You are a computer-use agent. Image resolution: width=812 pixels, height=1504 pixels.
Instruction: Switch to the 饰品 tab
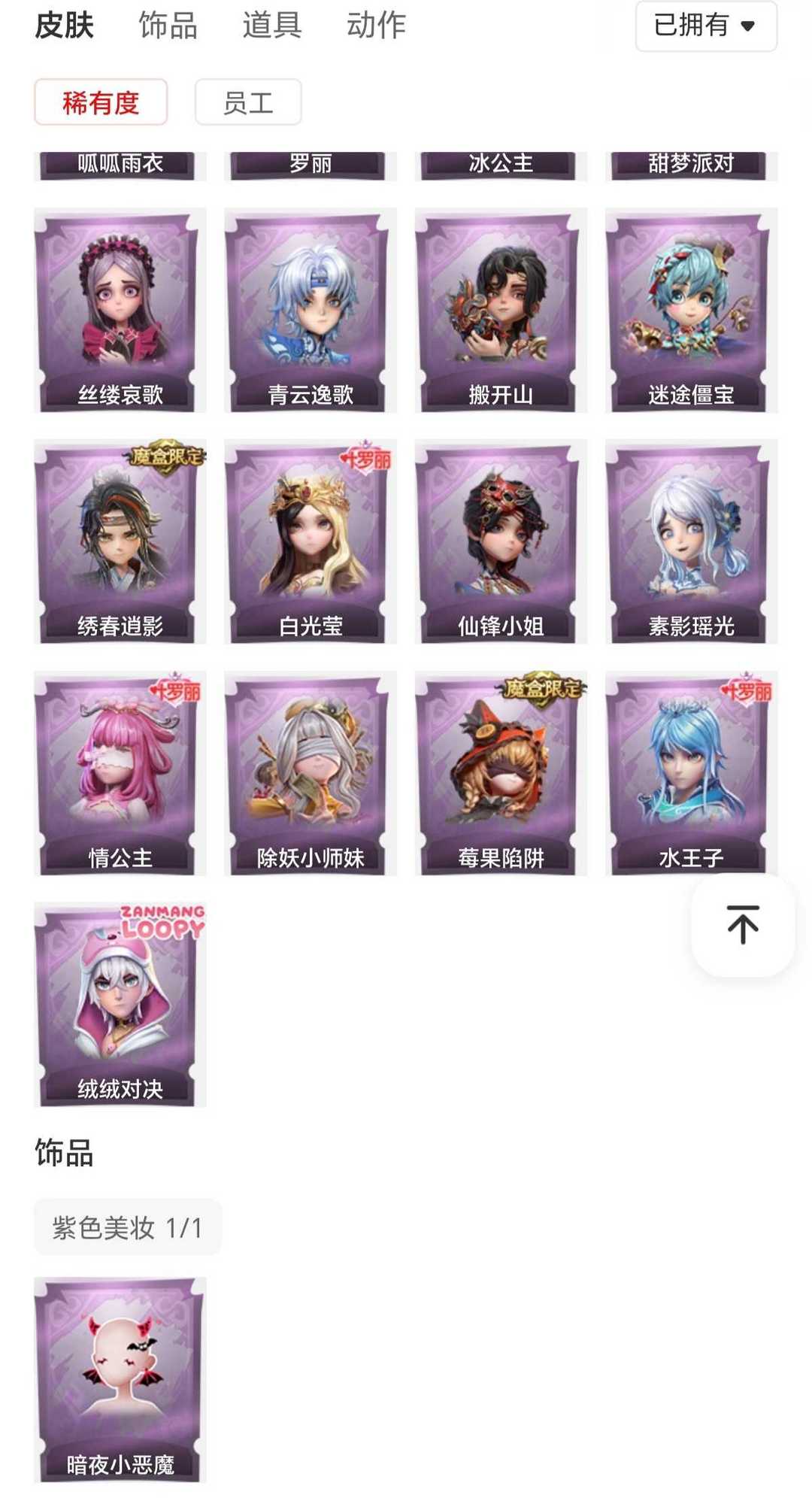pos(168,26)
